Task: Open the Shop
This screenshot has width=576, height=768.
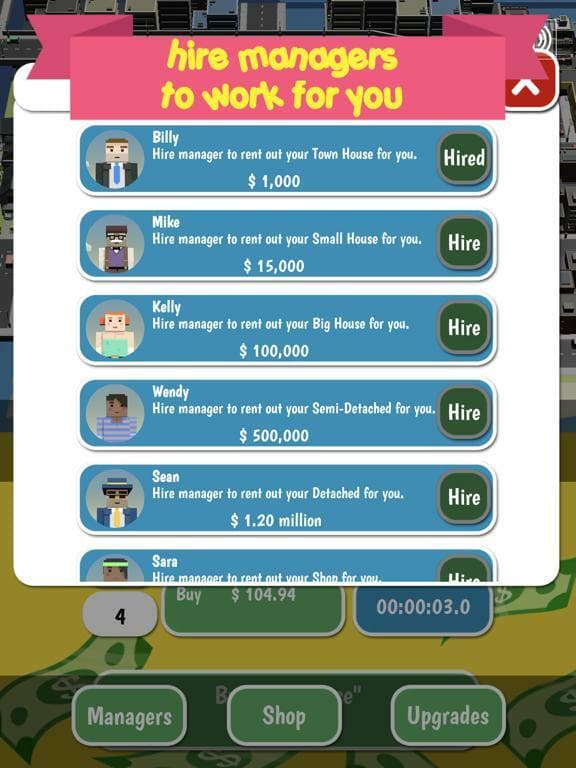Action: 284,716
